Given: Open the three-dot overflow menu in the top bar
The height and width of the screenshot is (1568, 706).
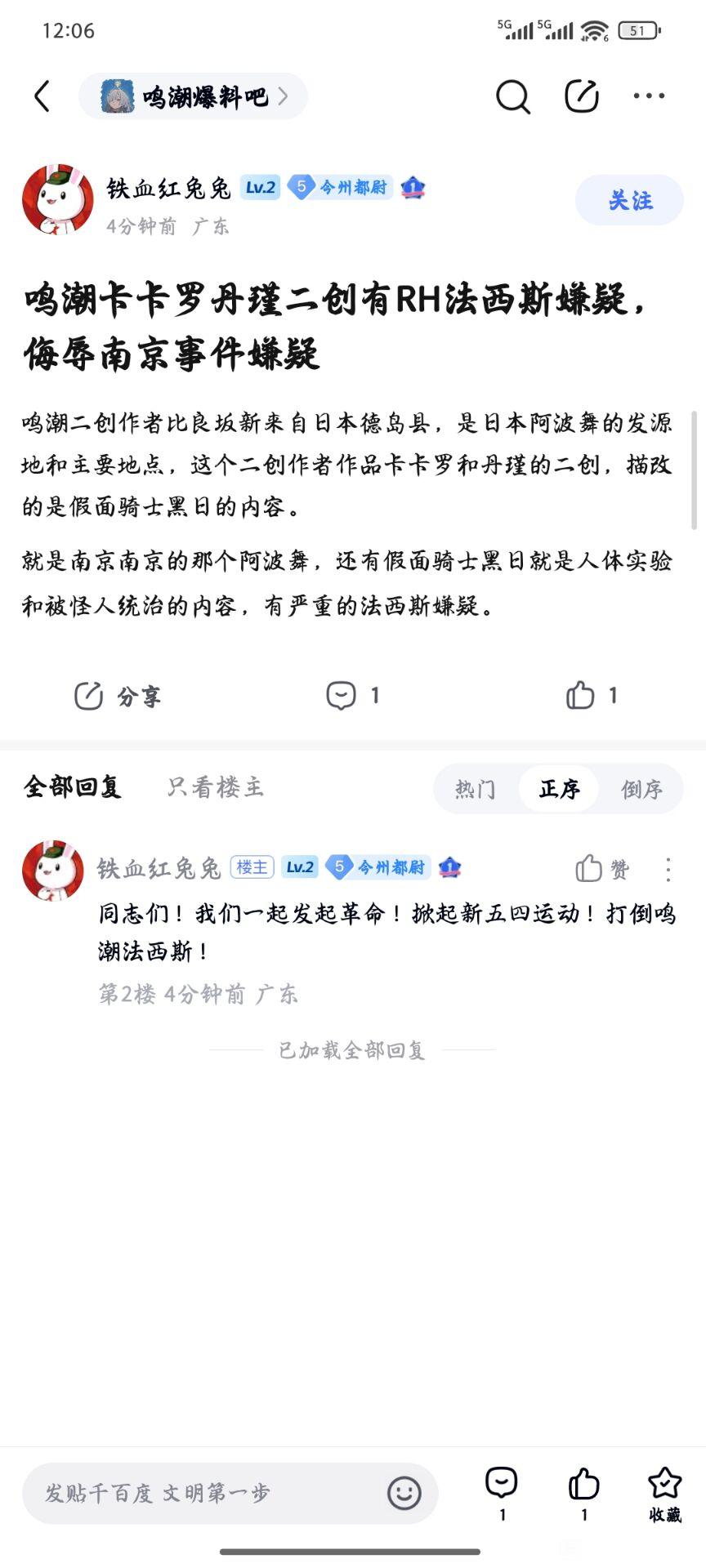Looking at the screenshot, I should tap(649, 96).
